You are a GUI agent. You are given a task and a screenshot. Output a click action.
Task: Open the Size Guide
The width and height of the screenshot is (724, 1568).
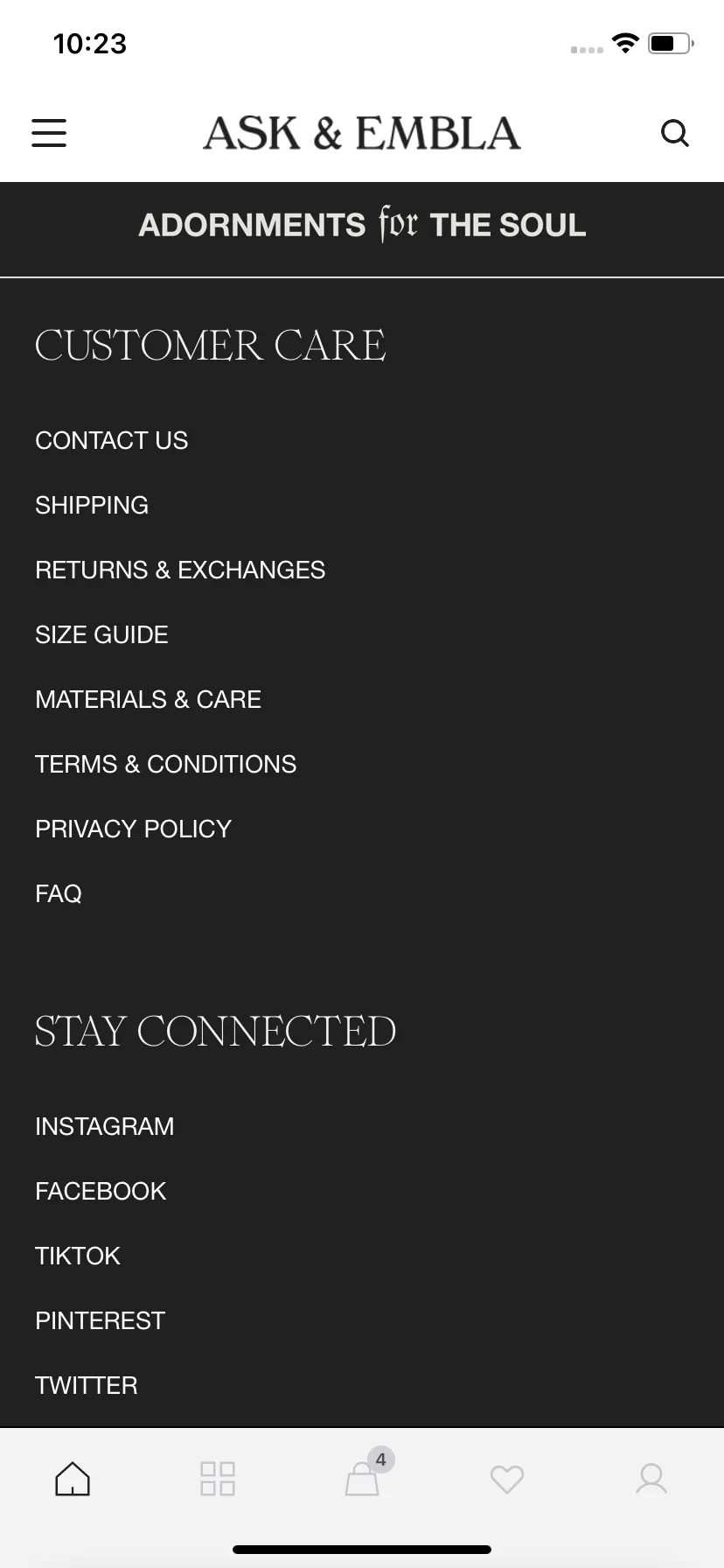(101, 634)
